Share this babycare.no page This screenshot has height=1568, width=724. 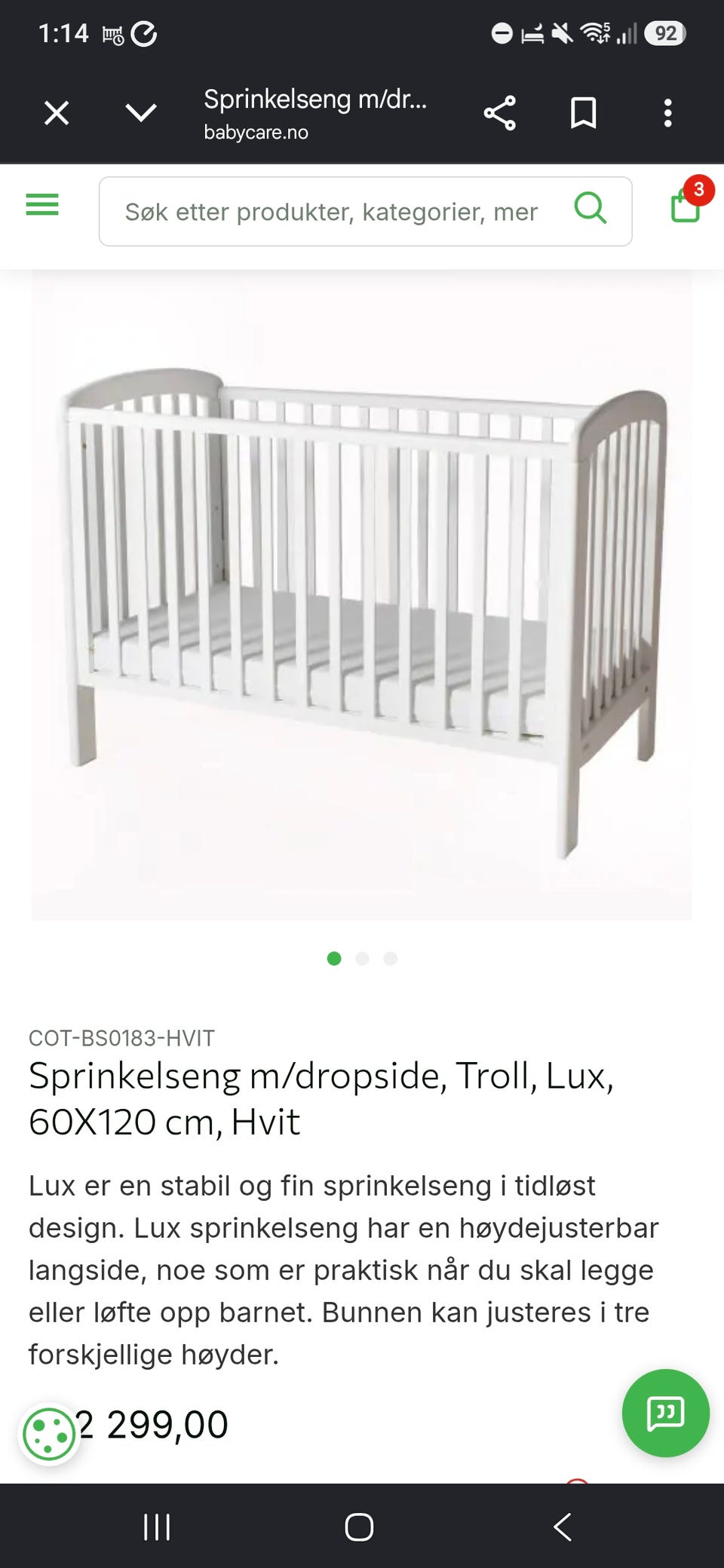point(499,113)
